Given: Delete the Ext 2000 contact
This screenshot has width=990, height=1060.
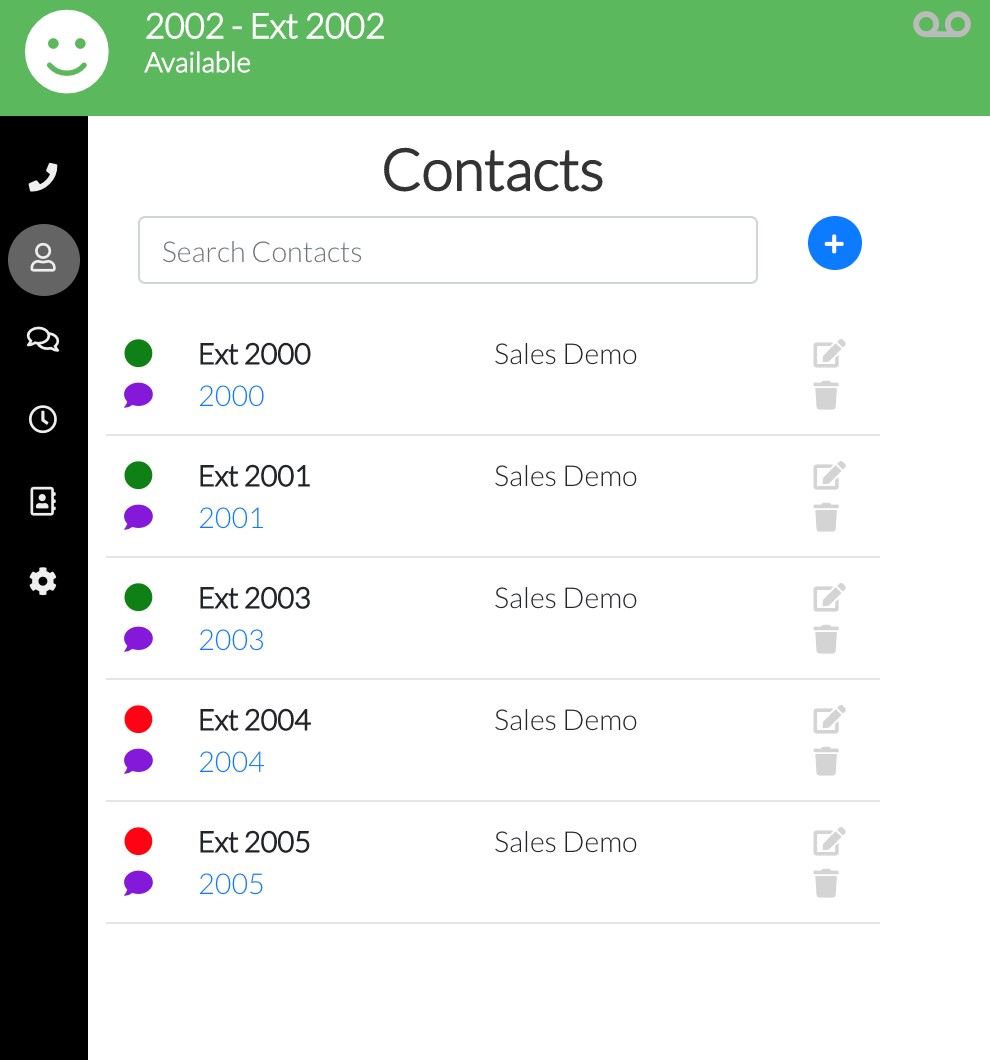Looking at the screenshot, I should tap(826, 396).
